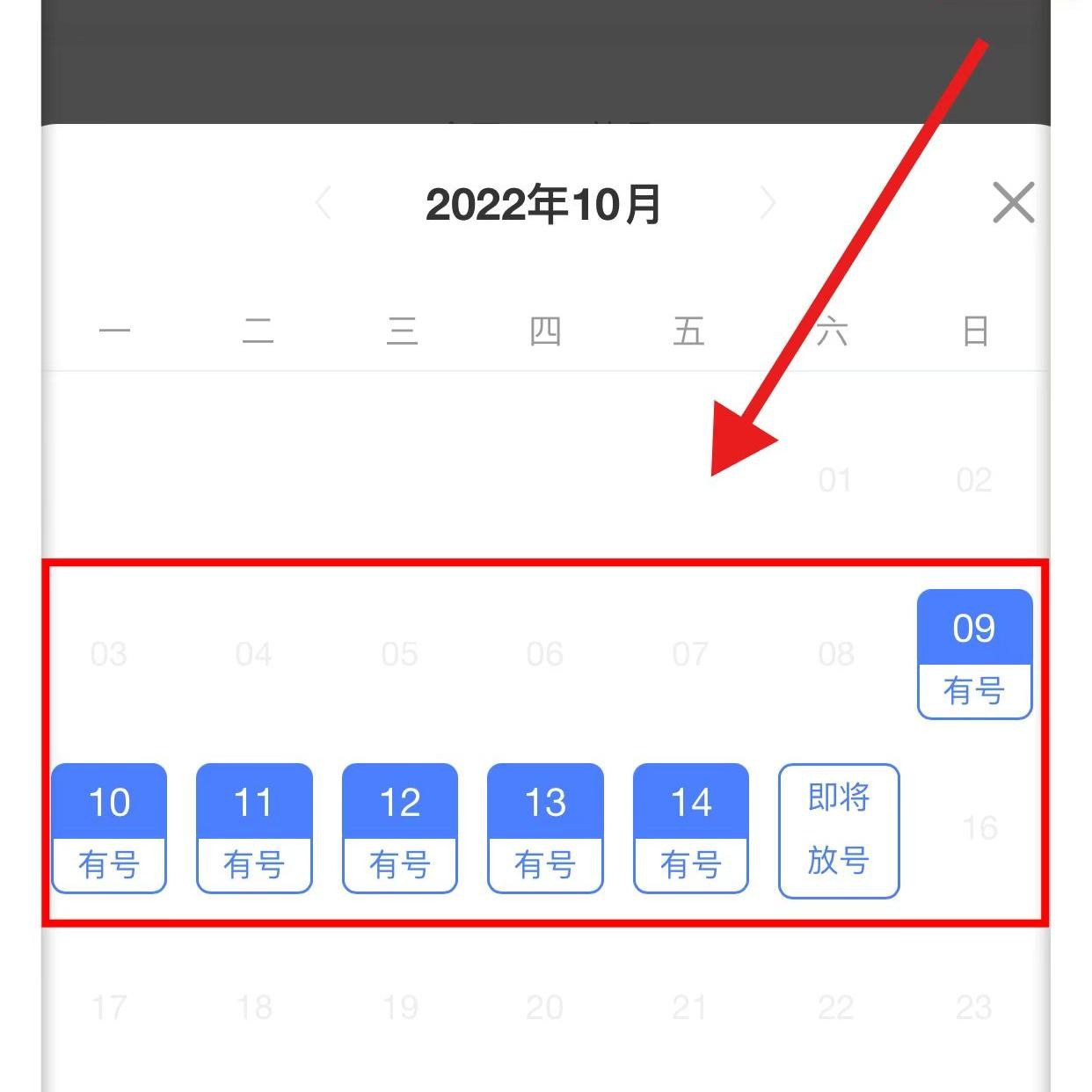This screenshot has height=1092, width=1092.
Task: Tap date 14 with 有号
Action: click(x=691, y=828)
